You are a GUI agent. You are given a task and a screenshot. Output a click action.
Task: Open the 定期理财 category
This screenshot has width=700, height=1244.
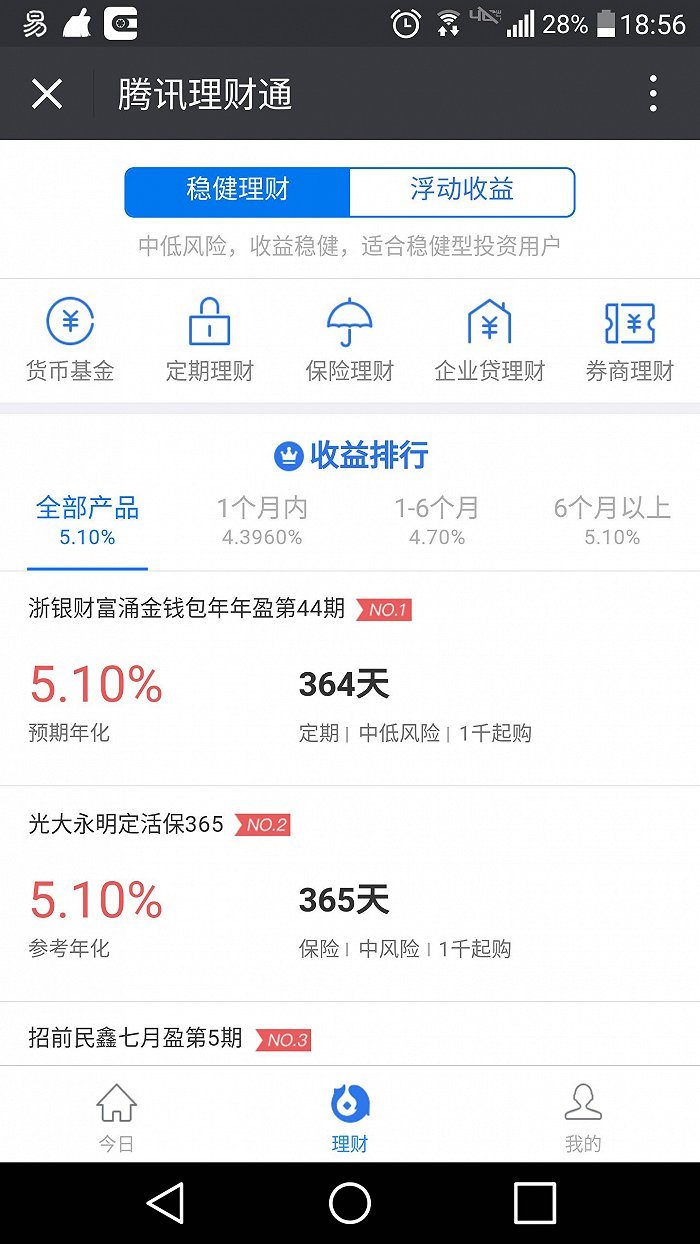pos(210,340)
